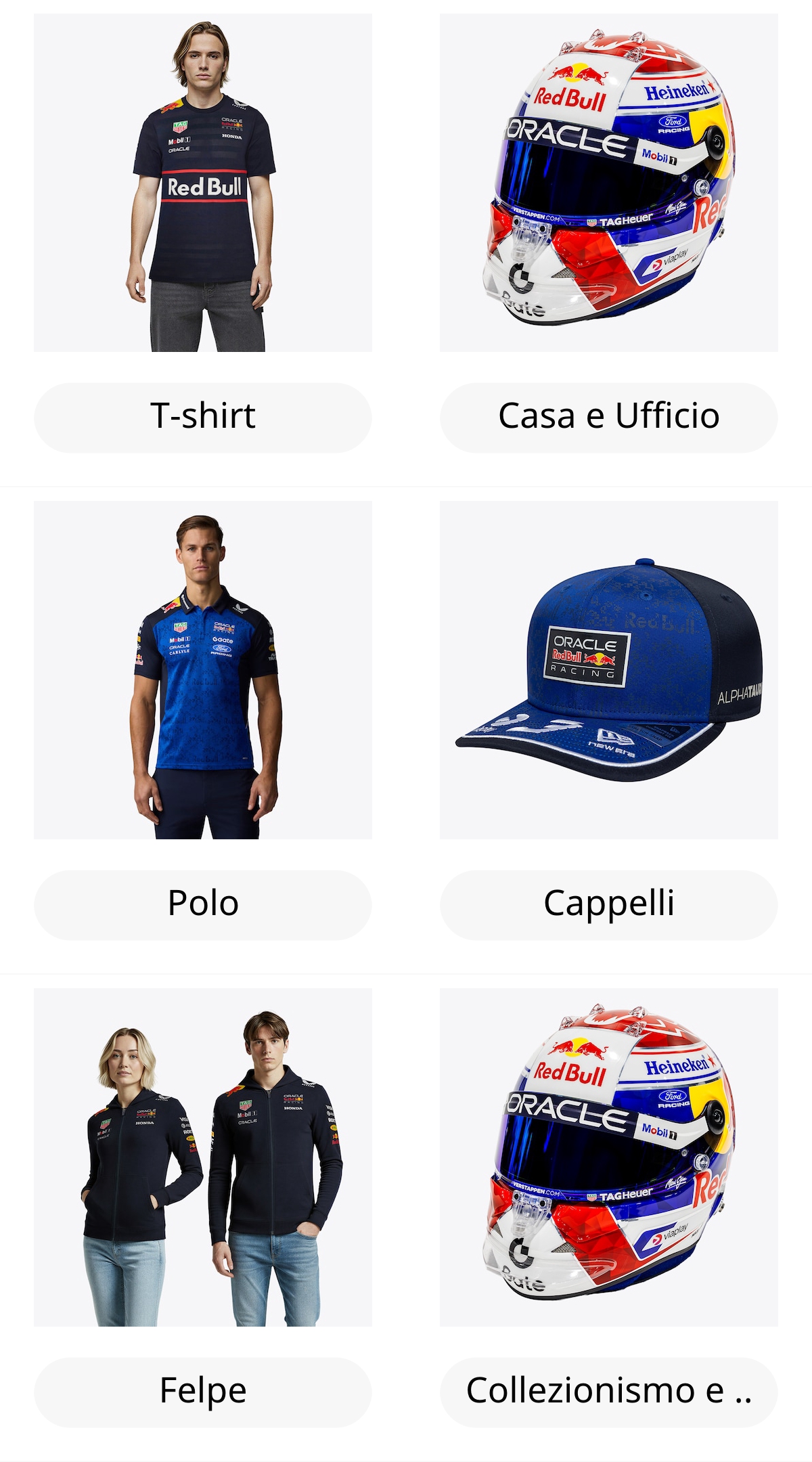Go to the Felpe category
Screen dimensions: 812x1462
coord(203,1392)
